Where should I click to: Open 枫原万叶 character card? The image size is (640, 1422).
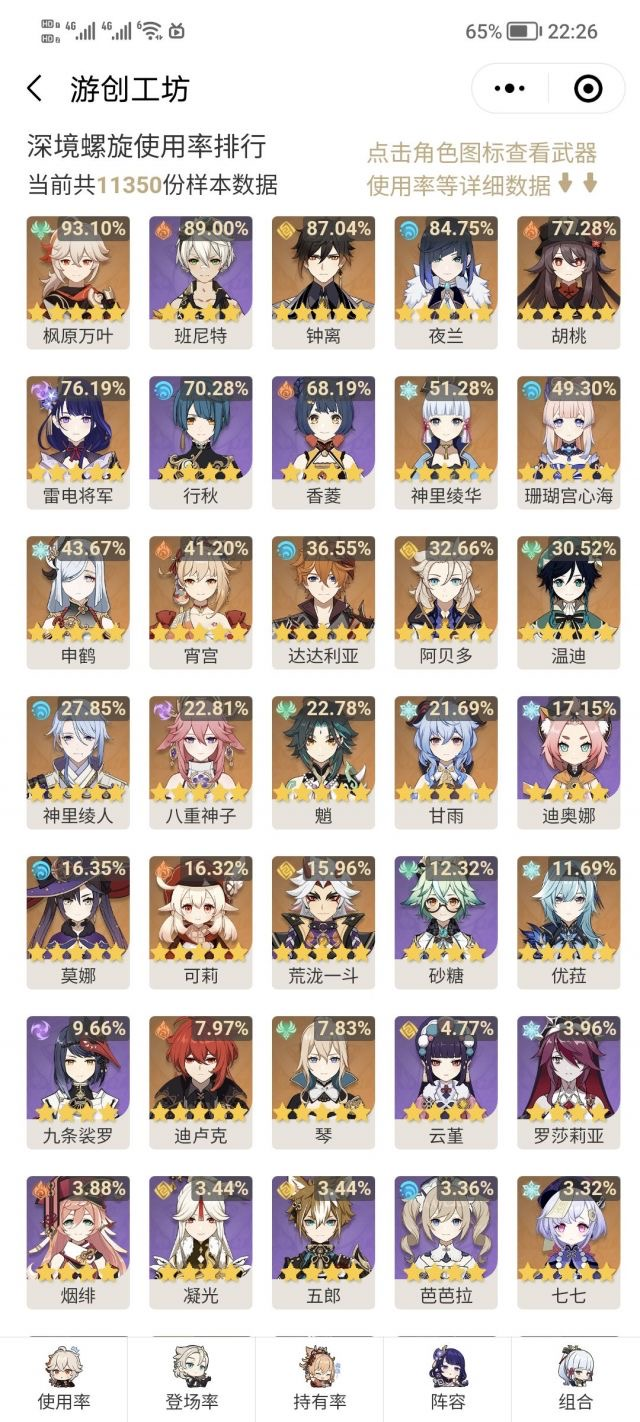(x=78, y=270)
